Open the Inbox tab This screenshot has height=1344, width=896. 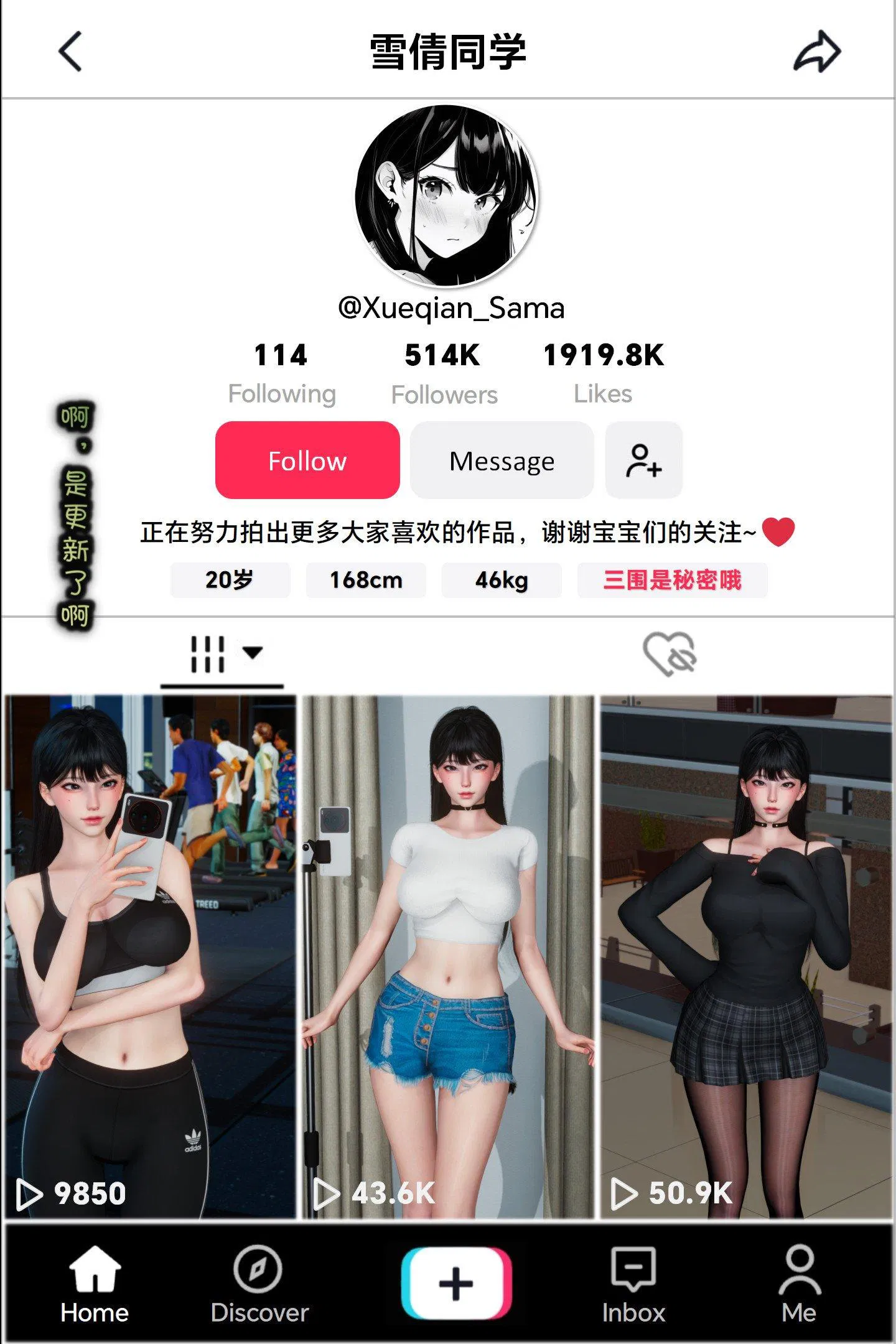[x=633, y=1284]
